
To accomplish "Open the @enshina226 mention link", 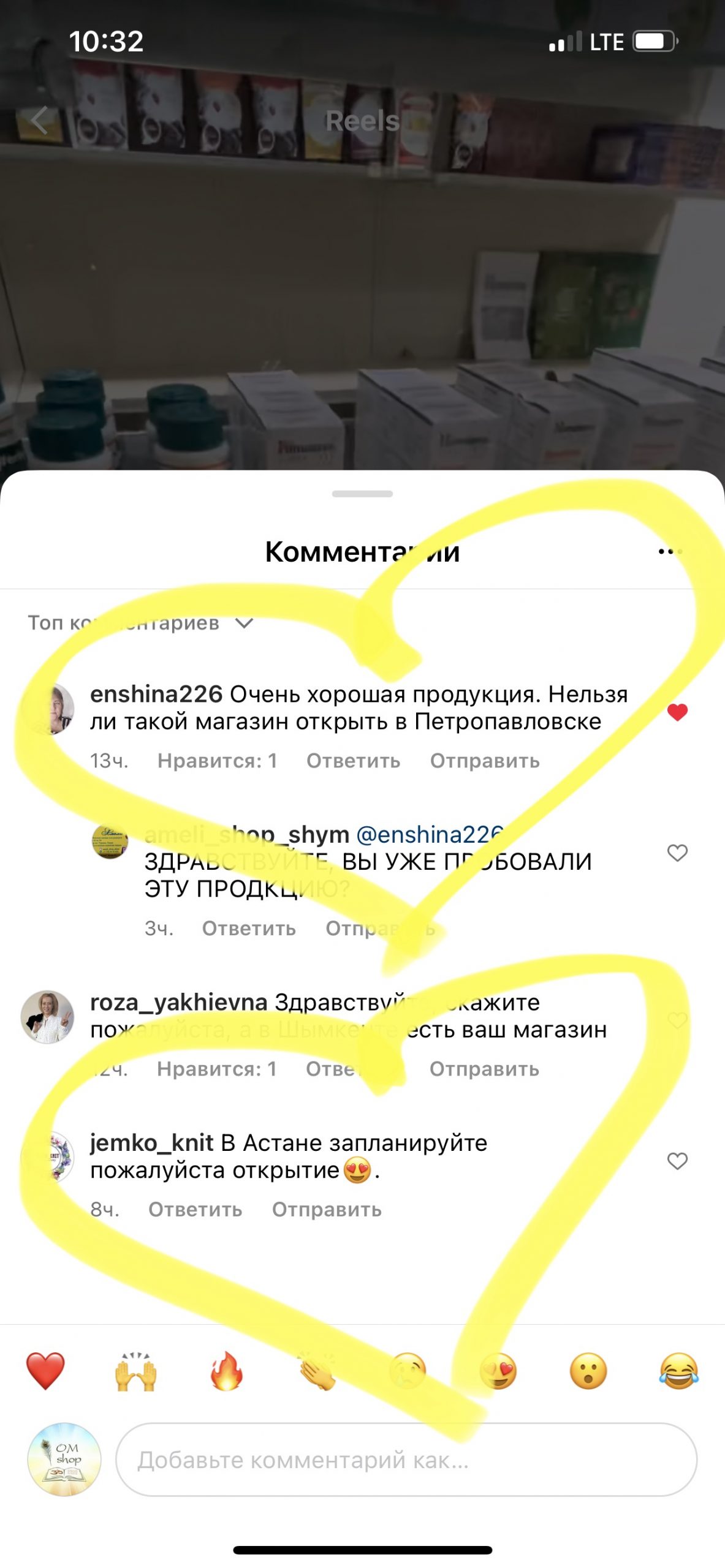I will pyautogui.click(x=429, y=834).
